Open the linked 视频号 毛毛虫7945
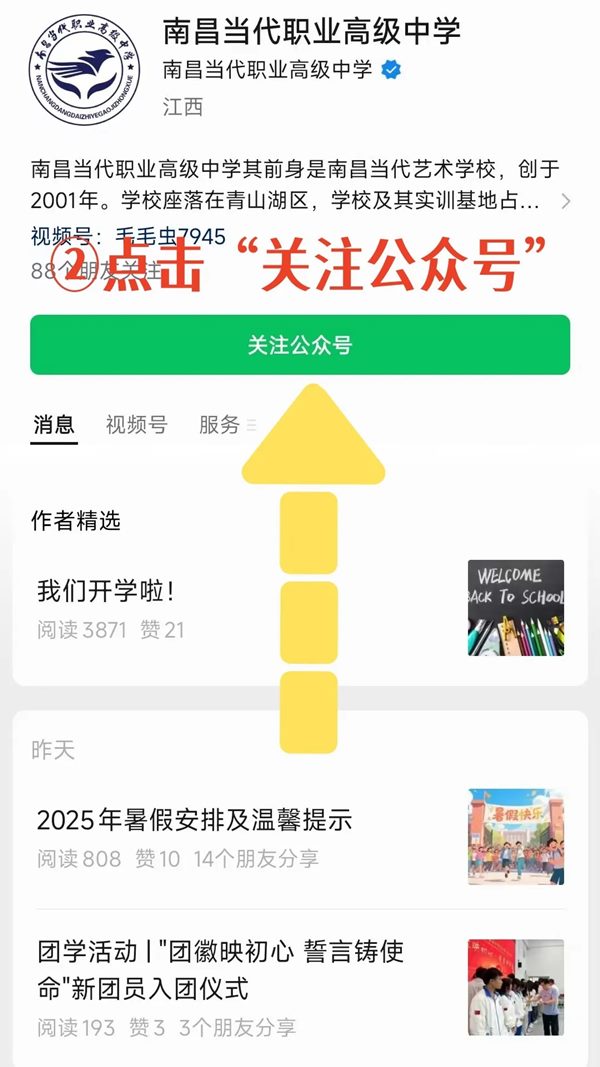 (x=170, y=238)
